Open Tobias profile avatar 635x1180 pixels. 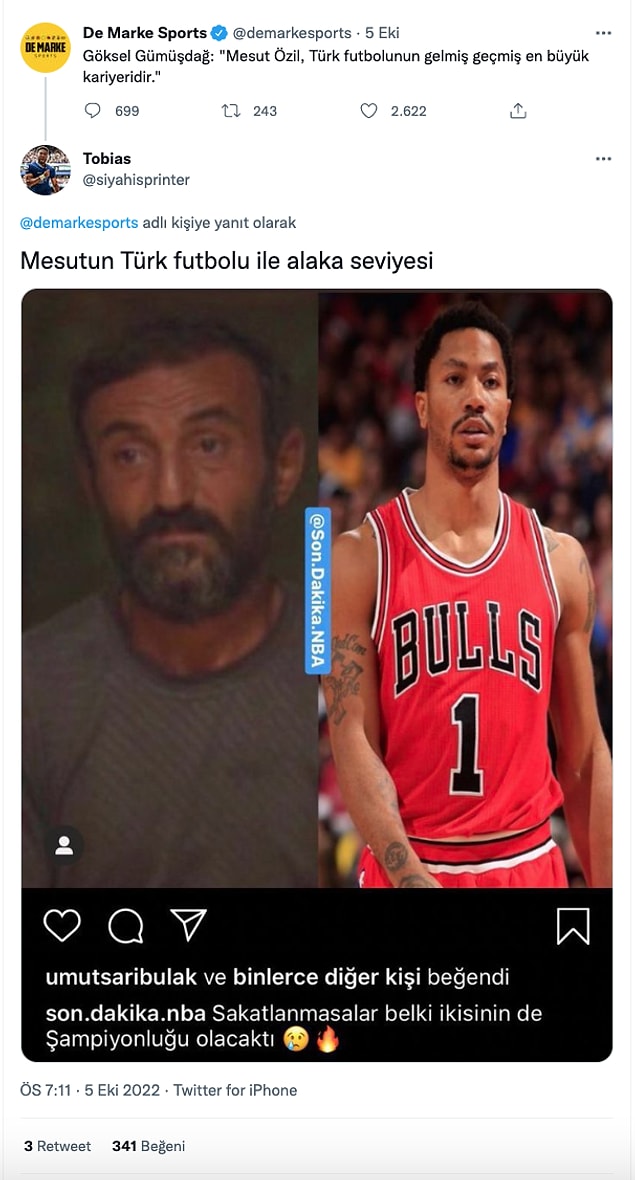pos(46,170)
